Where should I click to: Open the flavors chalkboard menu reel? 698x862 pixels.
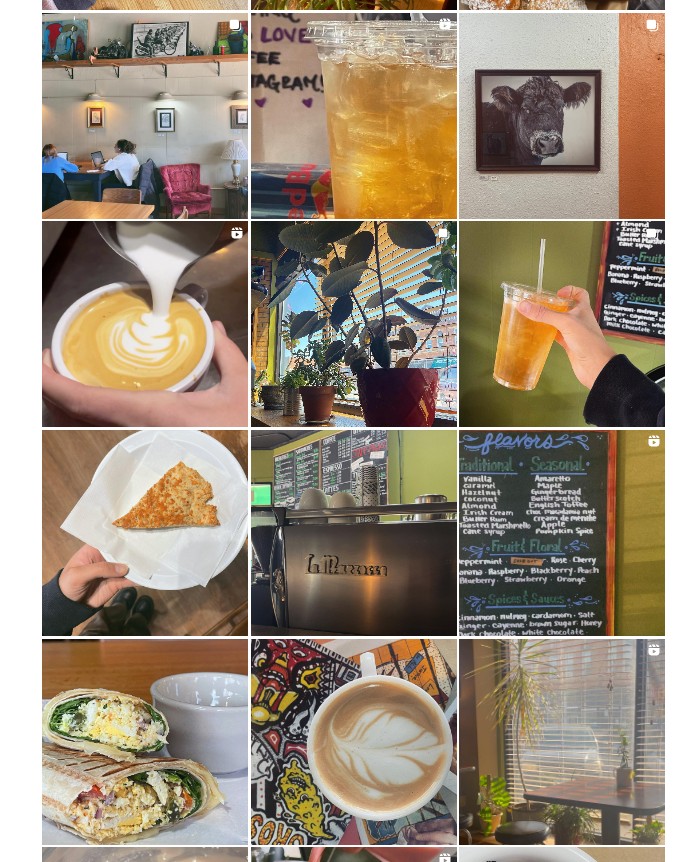[561, 533]
